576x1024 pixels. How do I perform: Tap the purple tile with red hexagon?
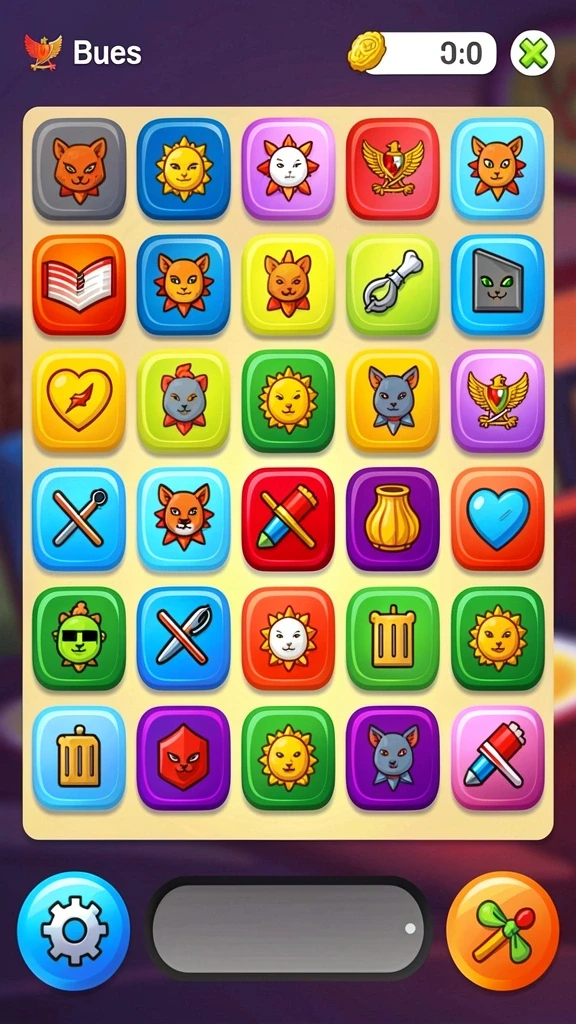coord(184,758)
